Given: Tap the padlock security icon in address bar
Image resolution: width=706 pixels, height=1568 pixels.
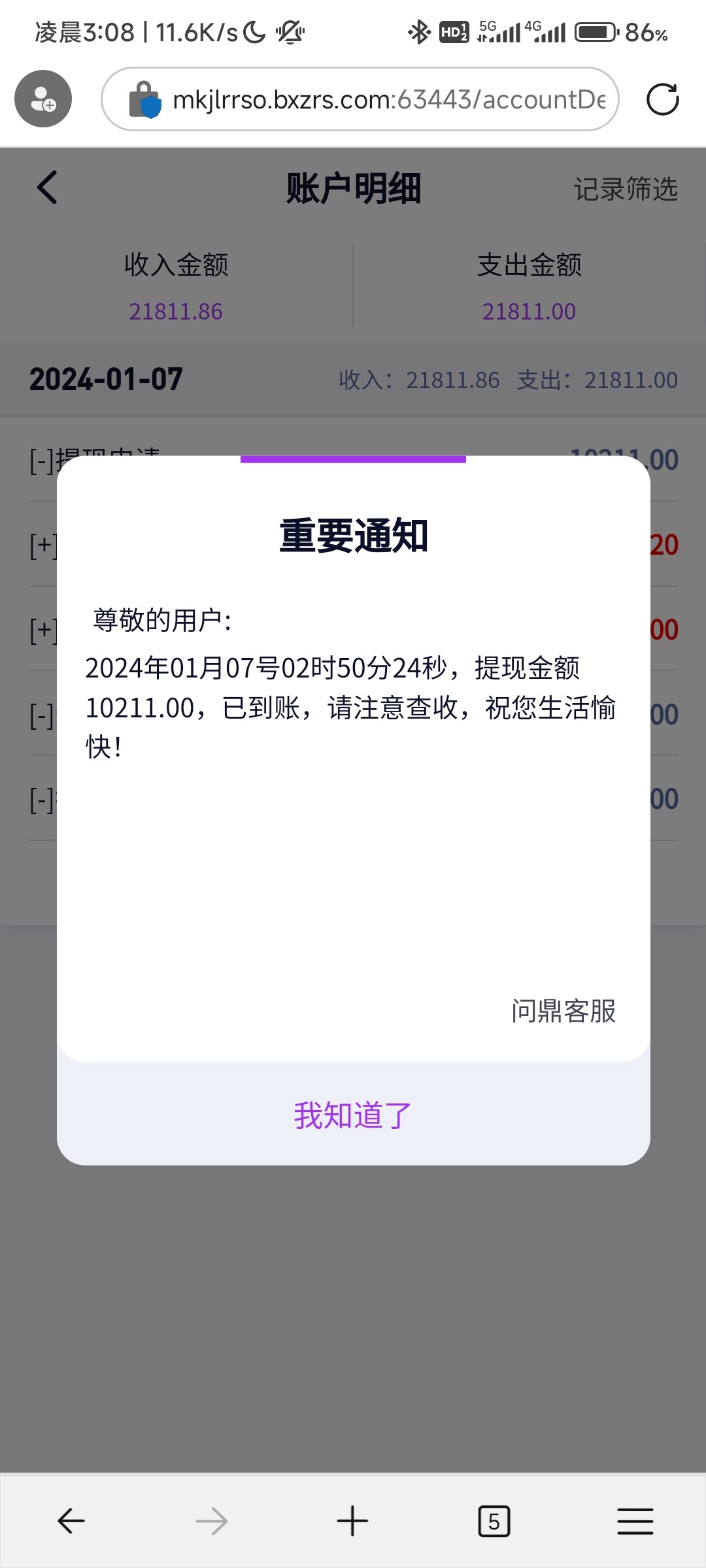Looking at the screenshot, I should 146,99.
